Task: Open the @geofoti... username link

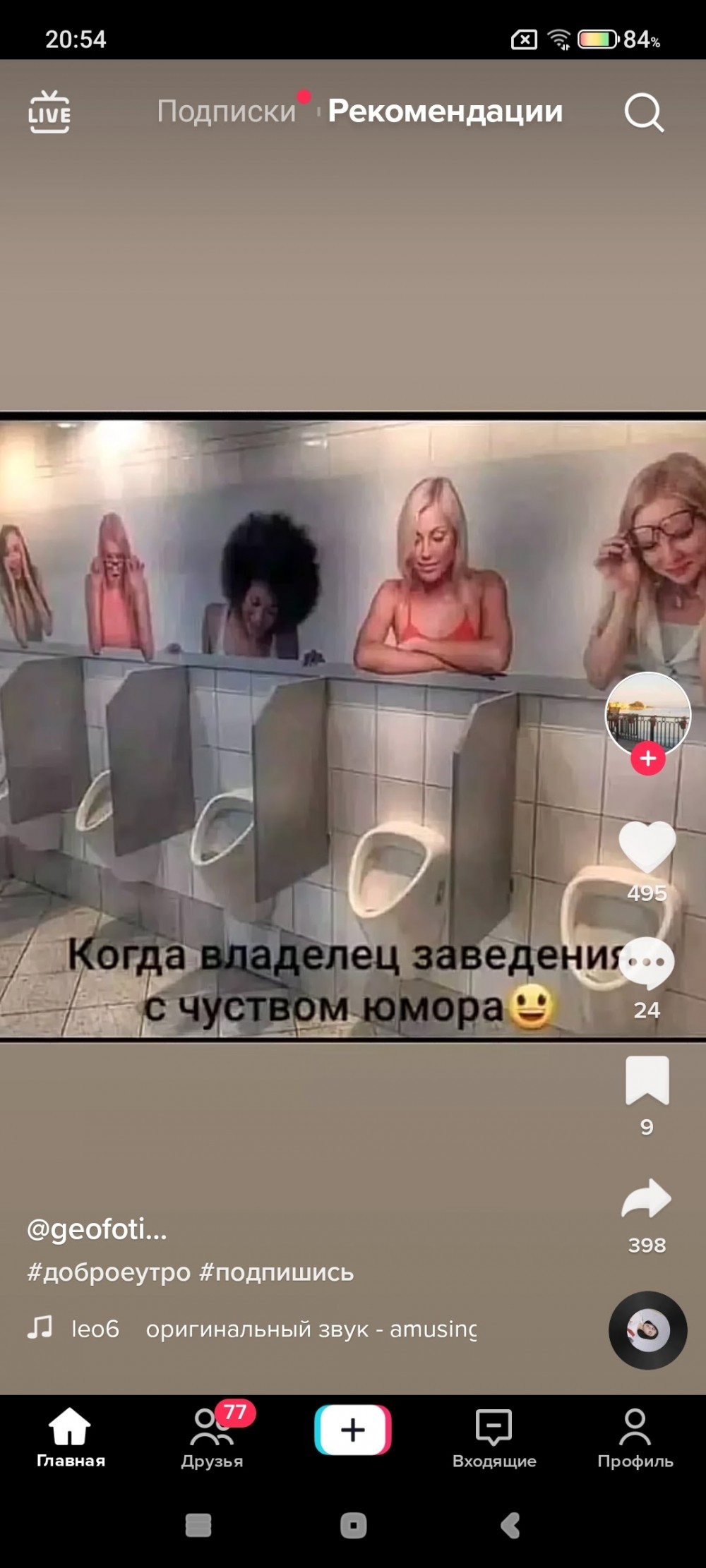Action: coord(97,1229)
